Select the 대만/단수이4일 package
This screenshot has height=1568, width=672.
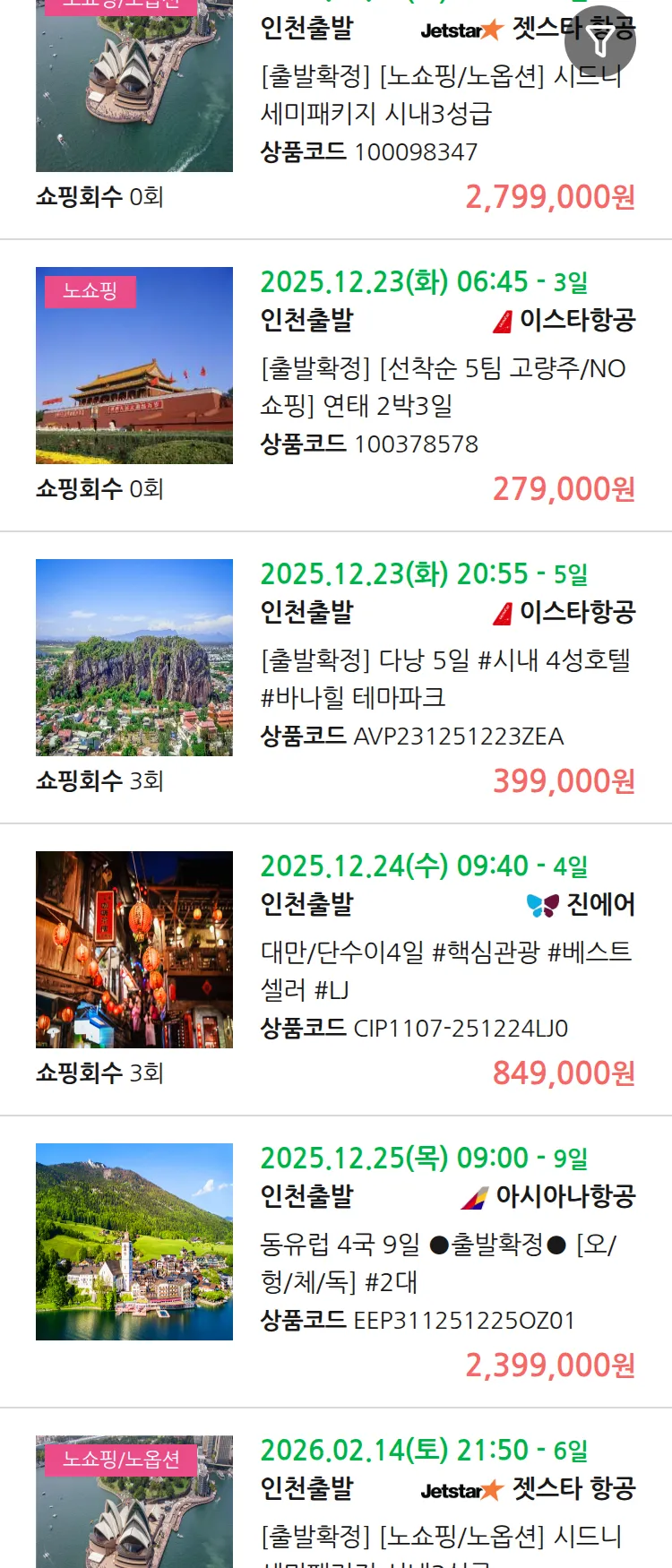point(445,970)
